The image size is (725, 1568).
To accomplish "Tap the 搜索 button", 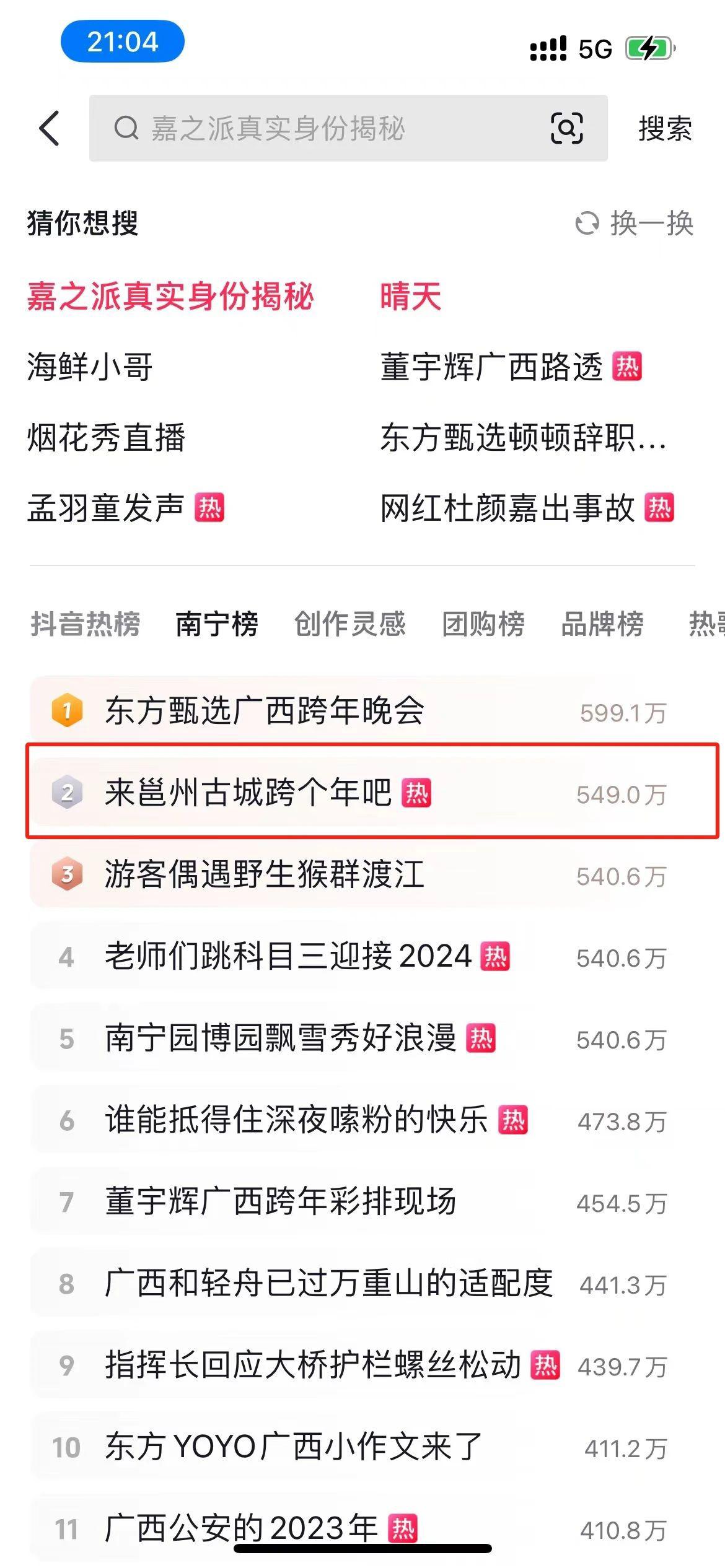I will tap(665, 129).
